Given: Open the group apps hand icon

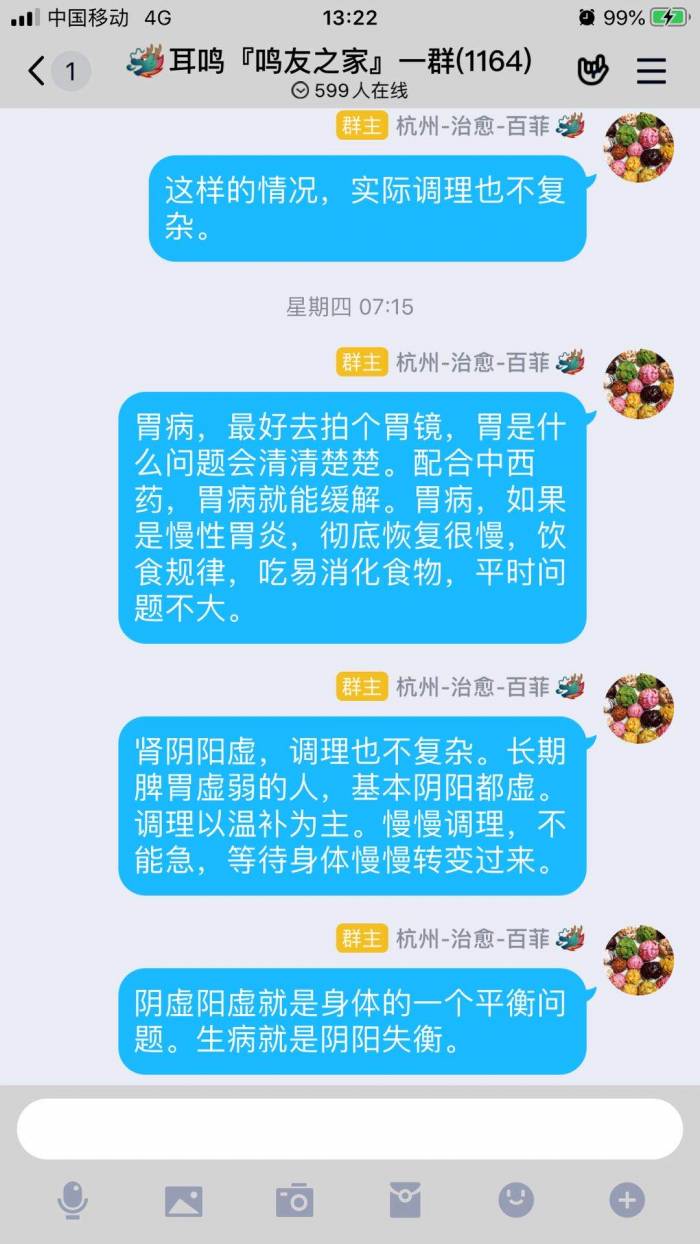Looking at the screenshot, I should pos(593,71).
